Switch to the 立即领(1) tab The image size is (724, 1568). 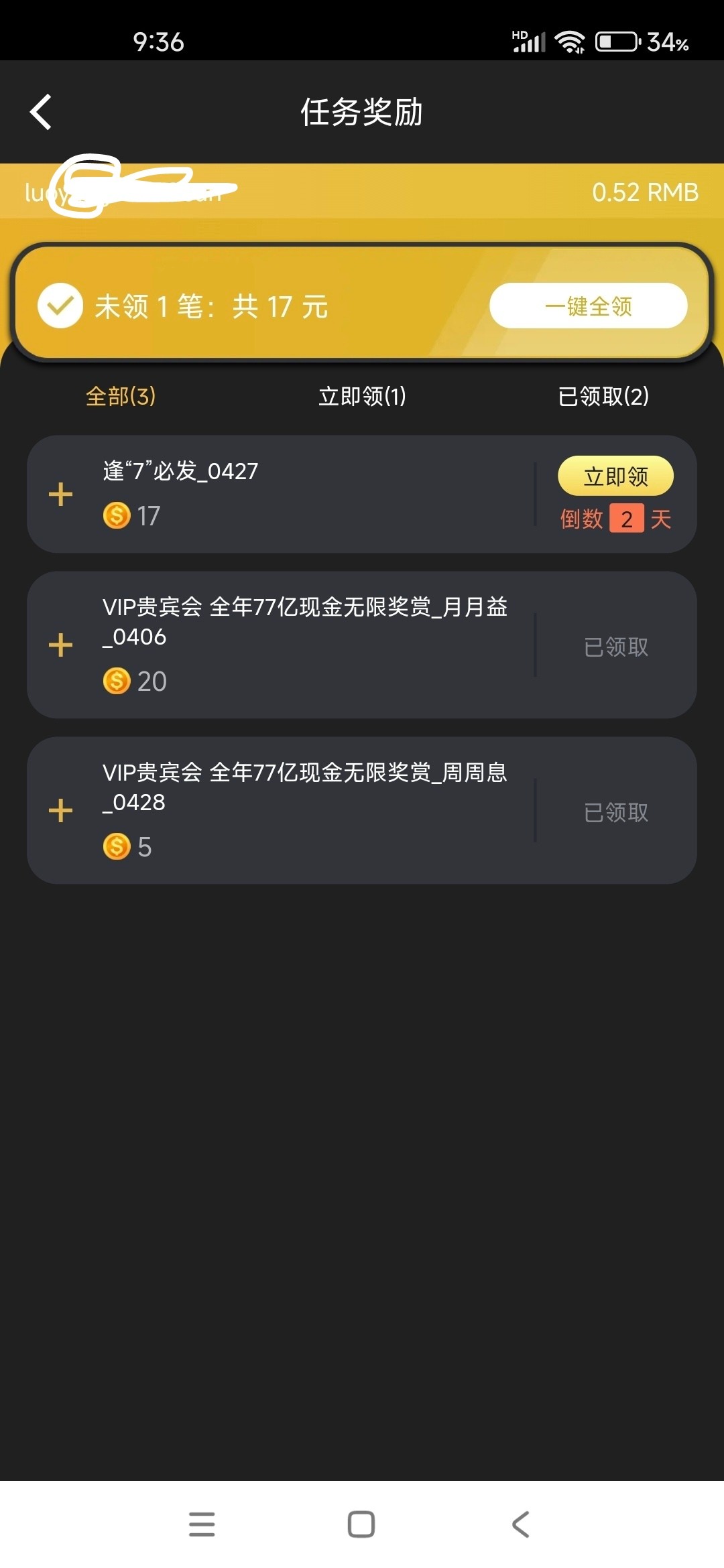(x=362, y=396)
